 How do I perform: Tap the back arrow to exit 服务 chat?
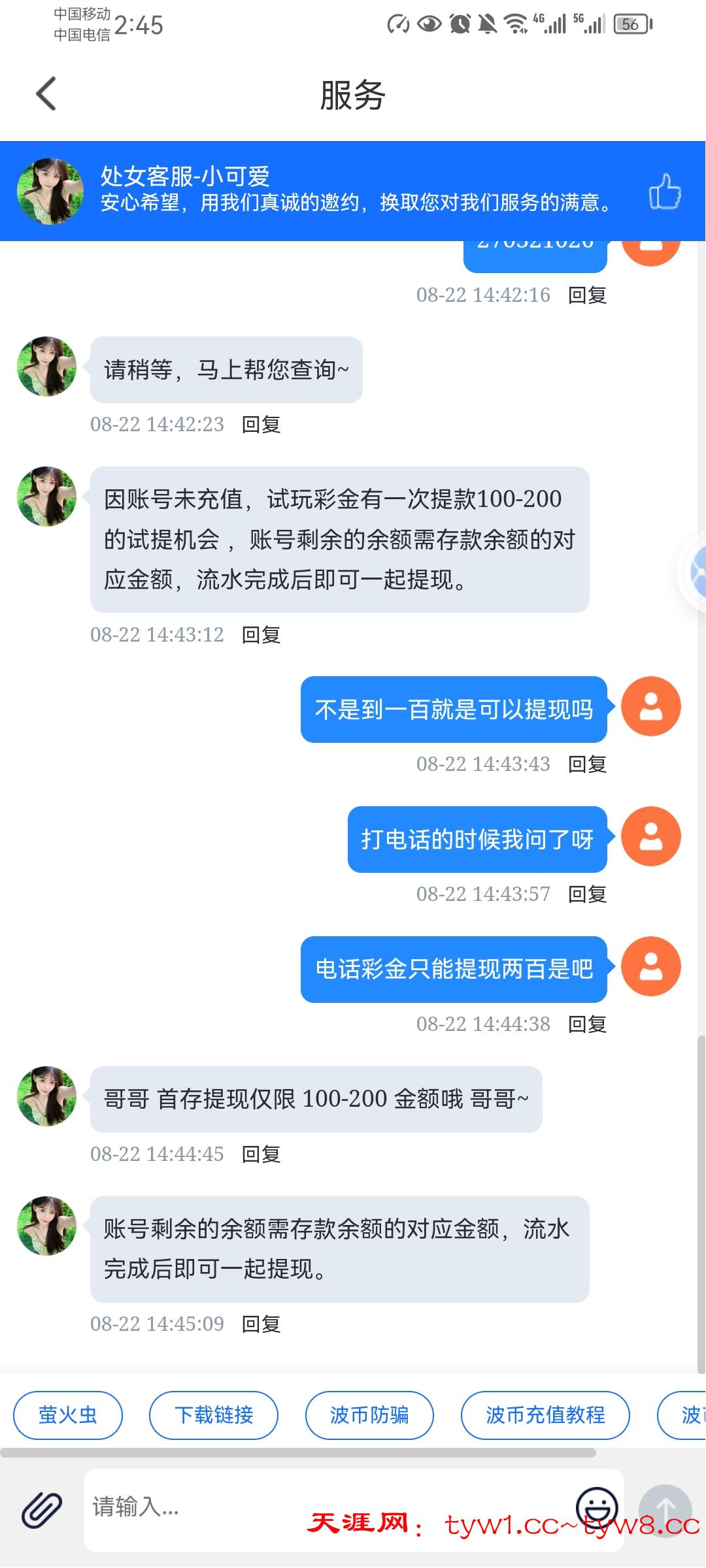[x=46, y=93]
